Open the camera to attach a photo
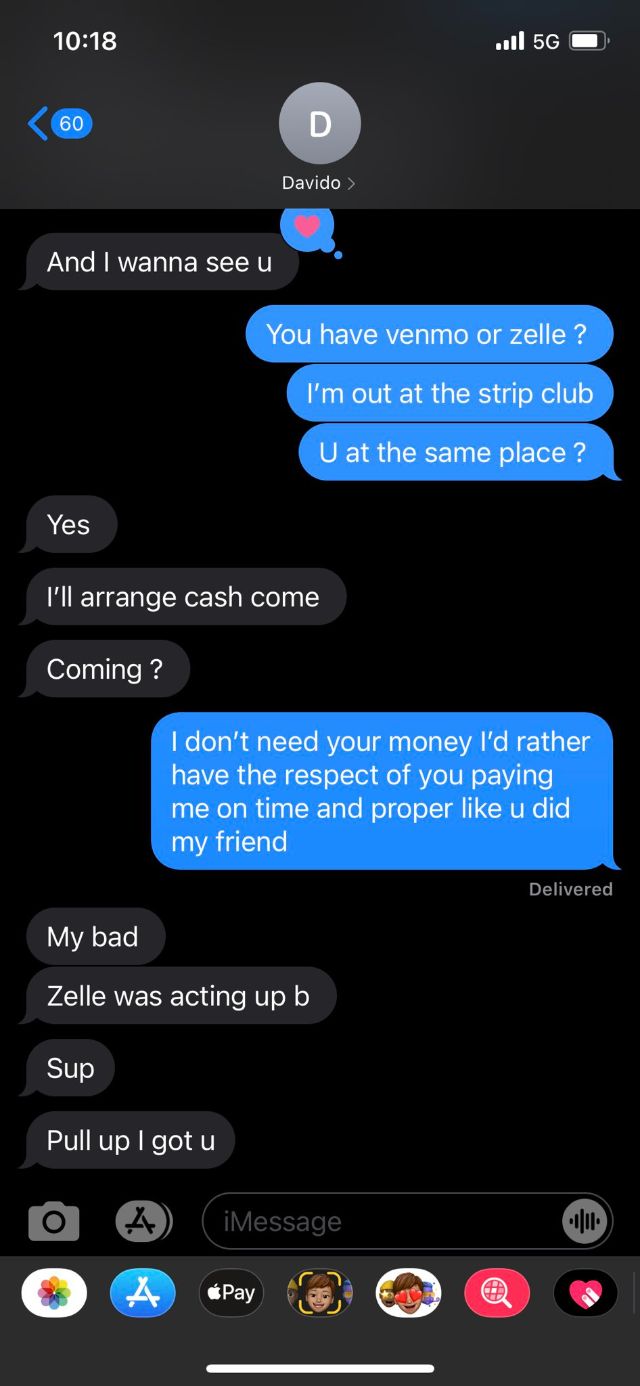The image size is (640, 1386). click(53, 1221)
